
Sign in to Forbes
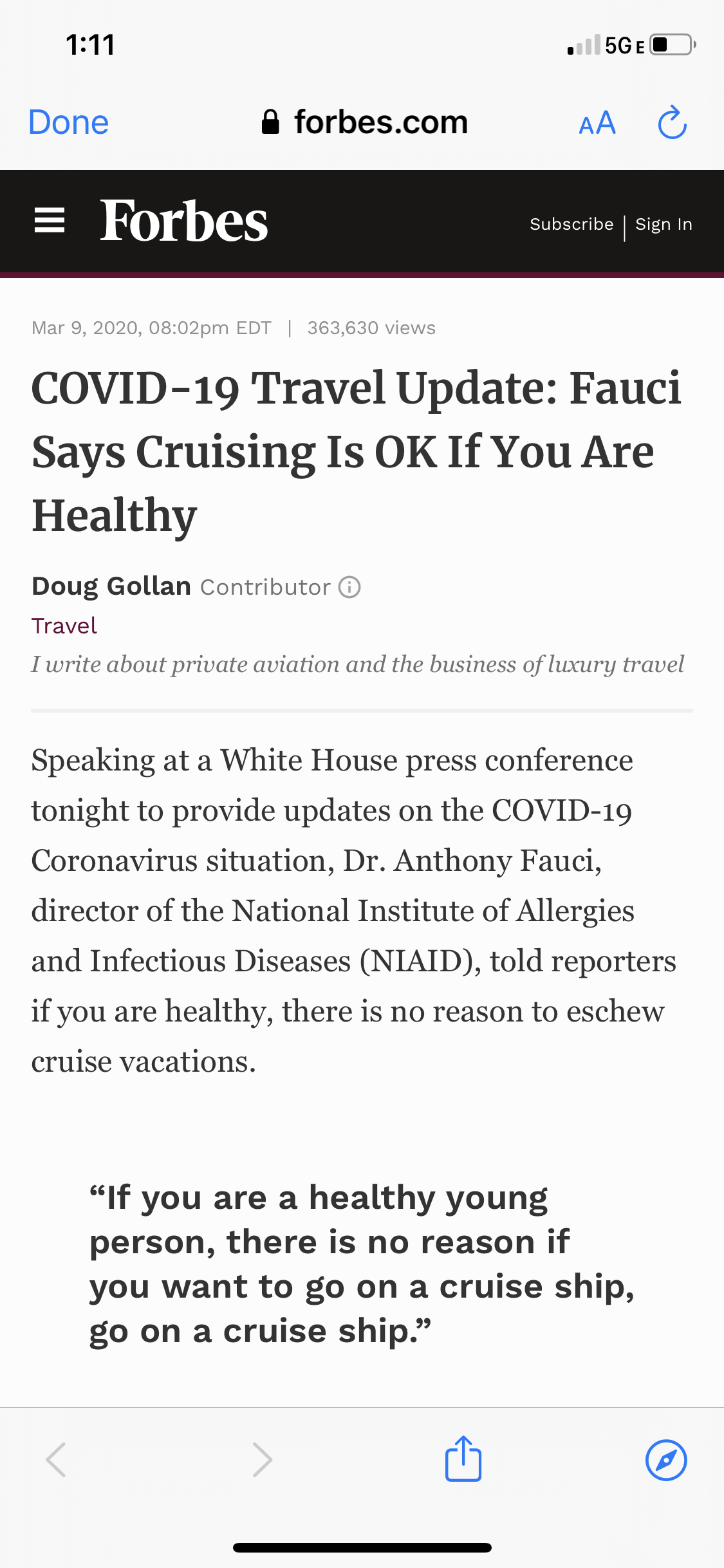point(664,224)
